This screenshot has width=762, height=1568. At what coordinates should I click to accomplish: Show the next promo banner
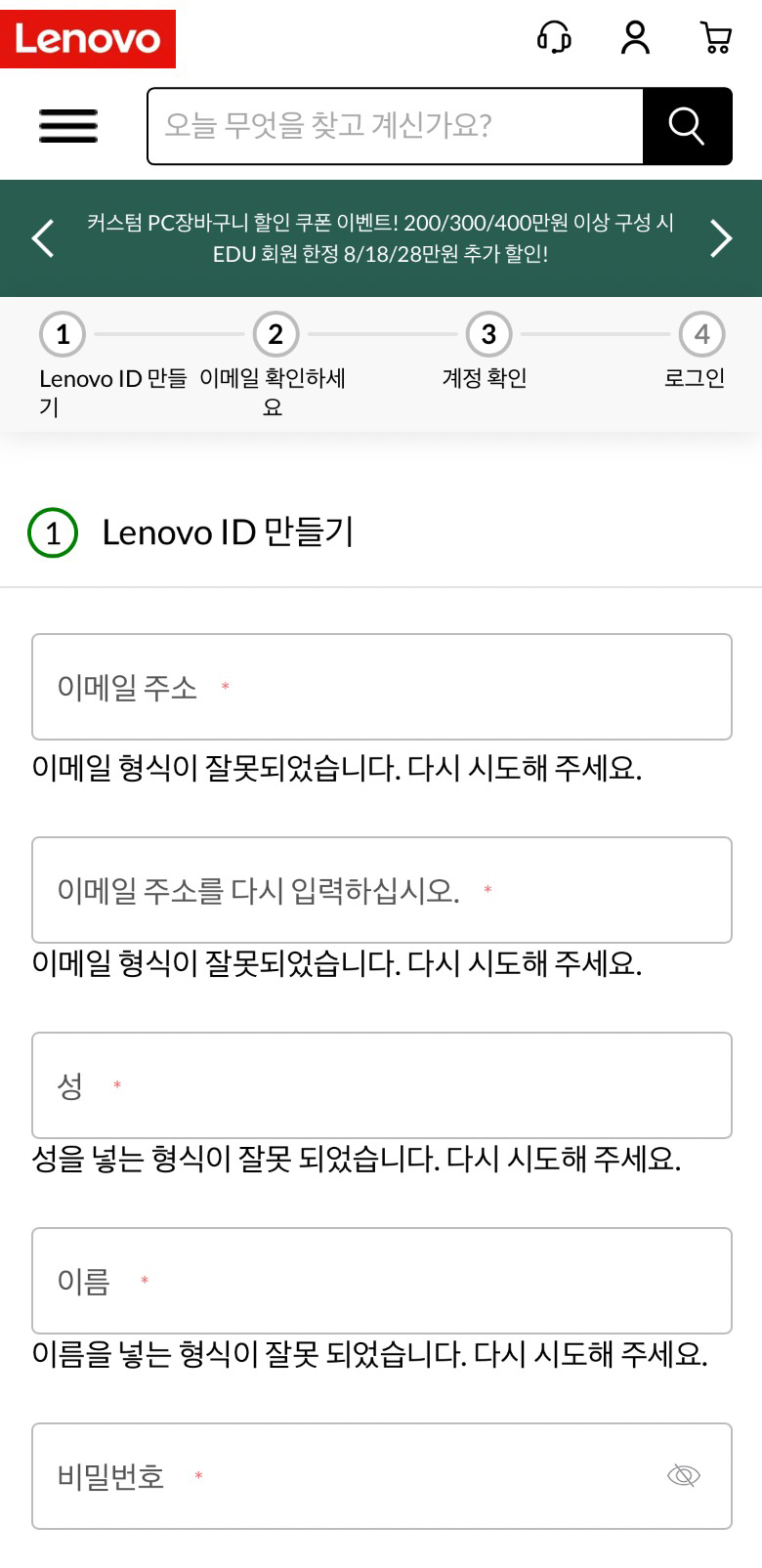[x=720, y=238]
